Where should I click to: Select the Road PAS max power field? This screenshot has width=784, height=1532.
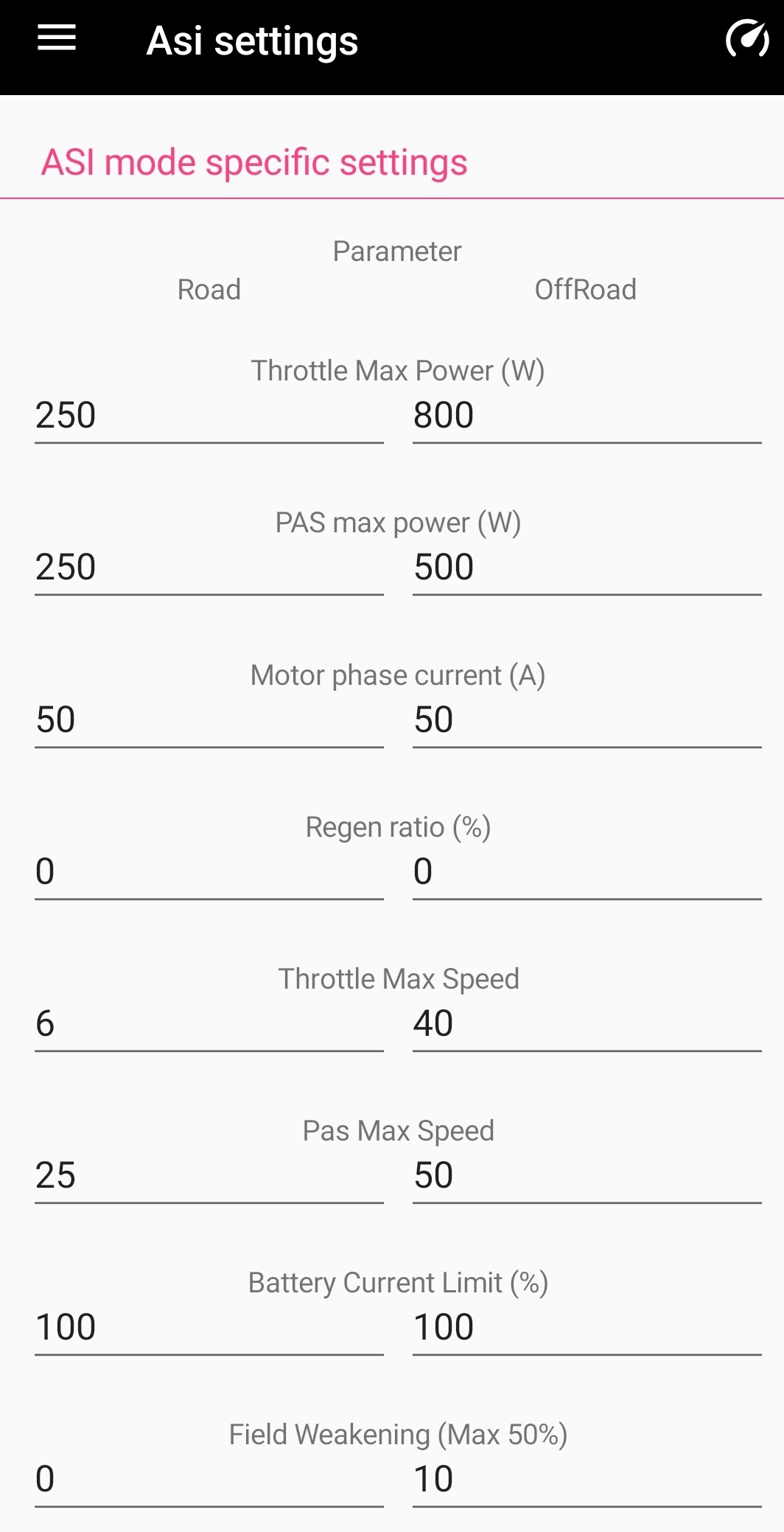209,568
